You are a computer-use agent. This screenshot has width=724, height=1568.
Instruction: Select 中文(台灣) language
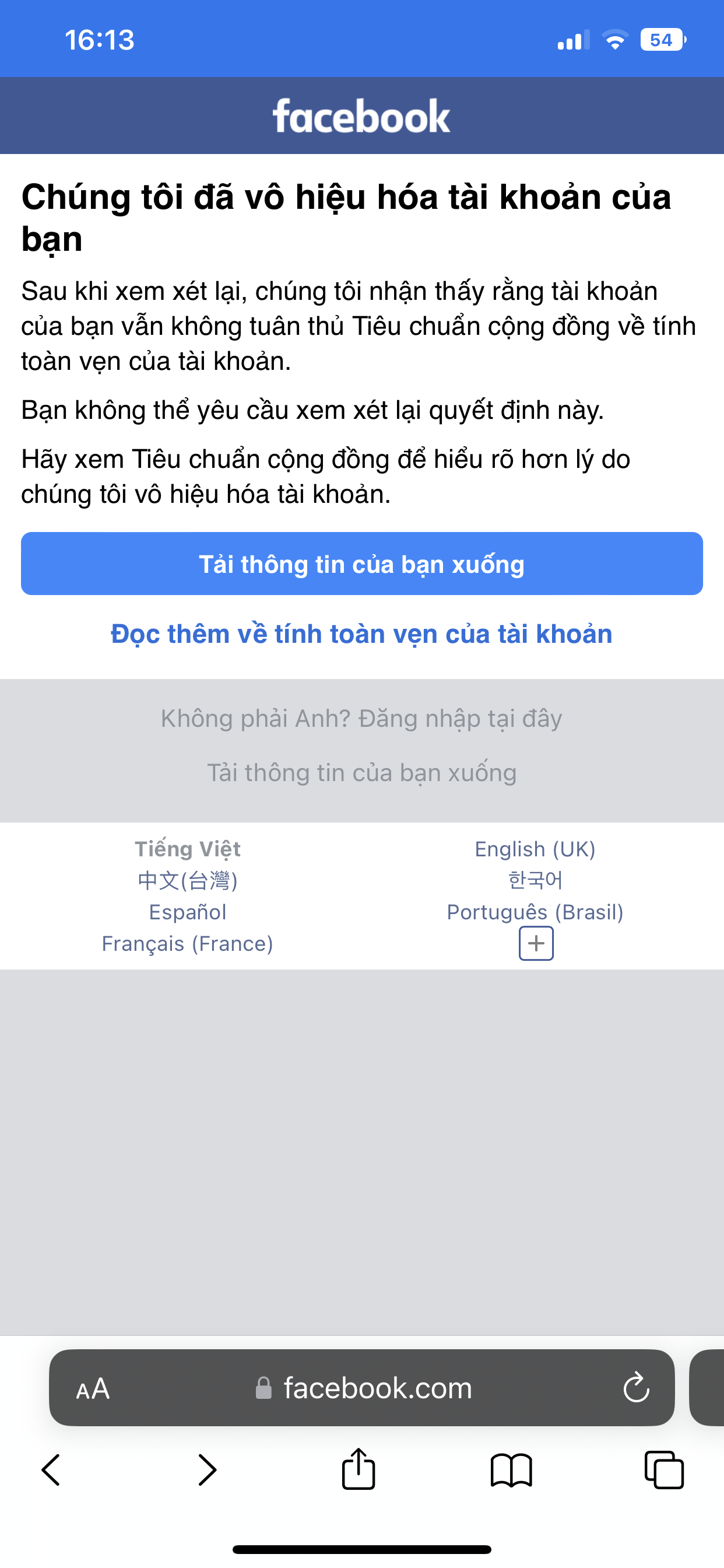187,880
